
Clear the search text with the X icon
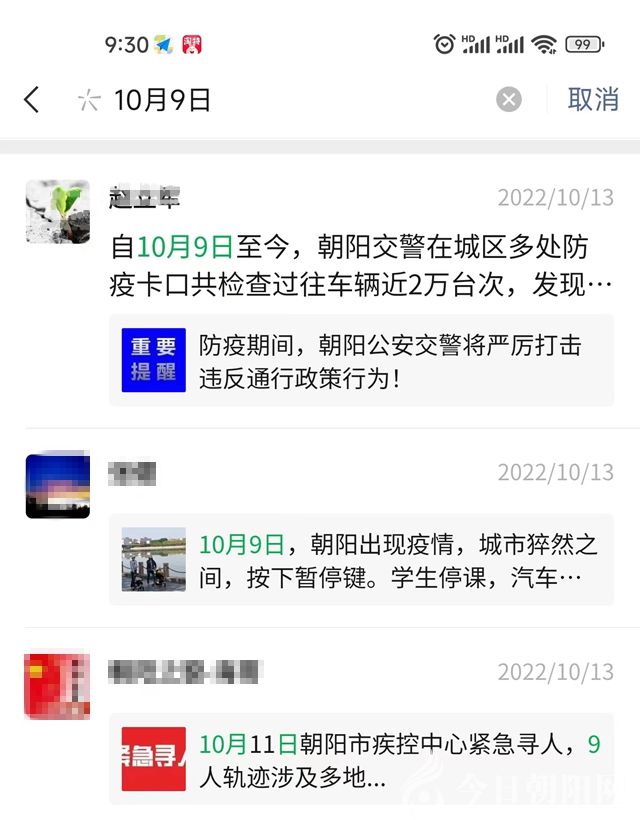[509, 99]
